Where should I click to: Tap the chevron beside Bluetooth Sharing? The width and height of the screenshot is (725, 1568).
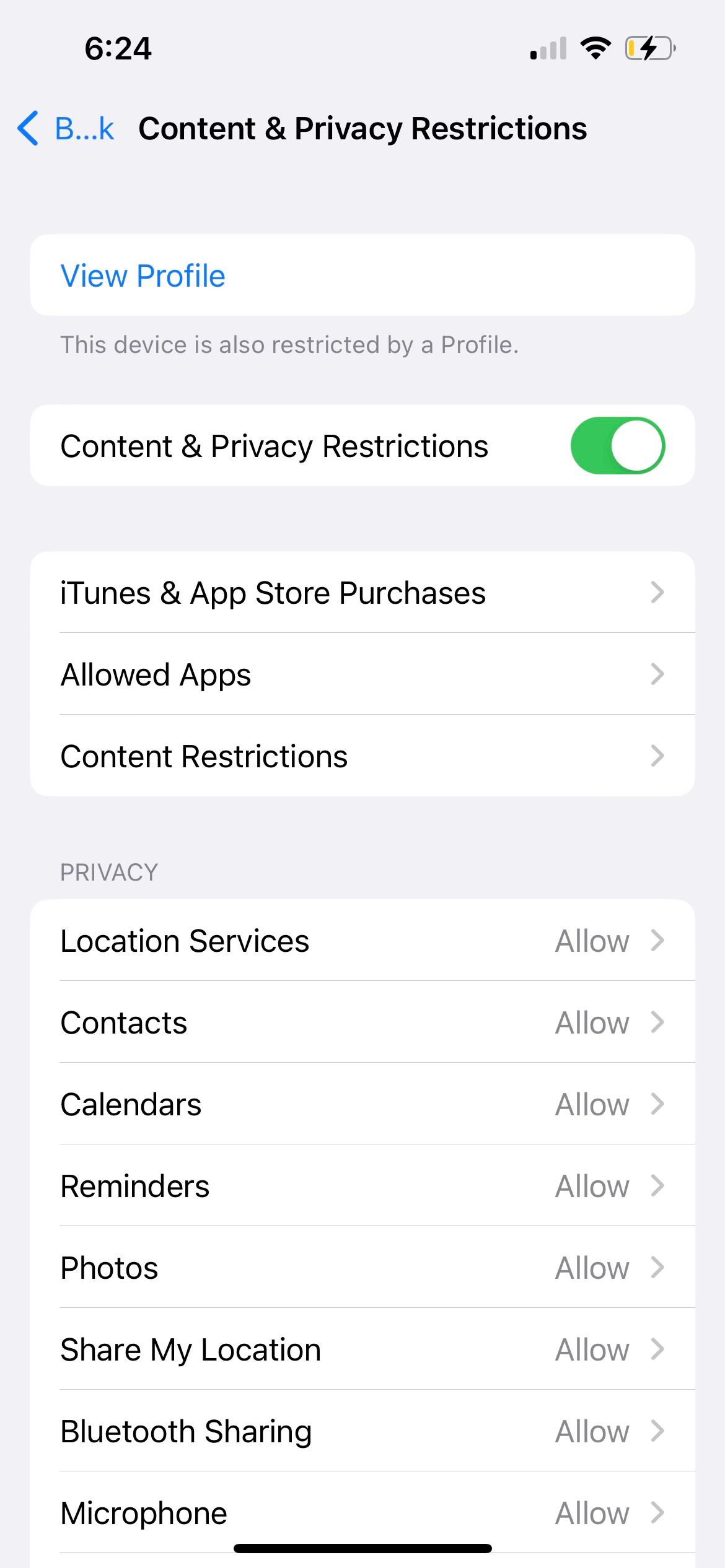point(658,1431)
